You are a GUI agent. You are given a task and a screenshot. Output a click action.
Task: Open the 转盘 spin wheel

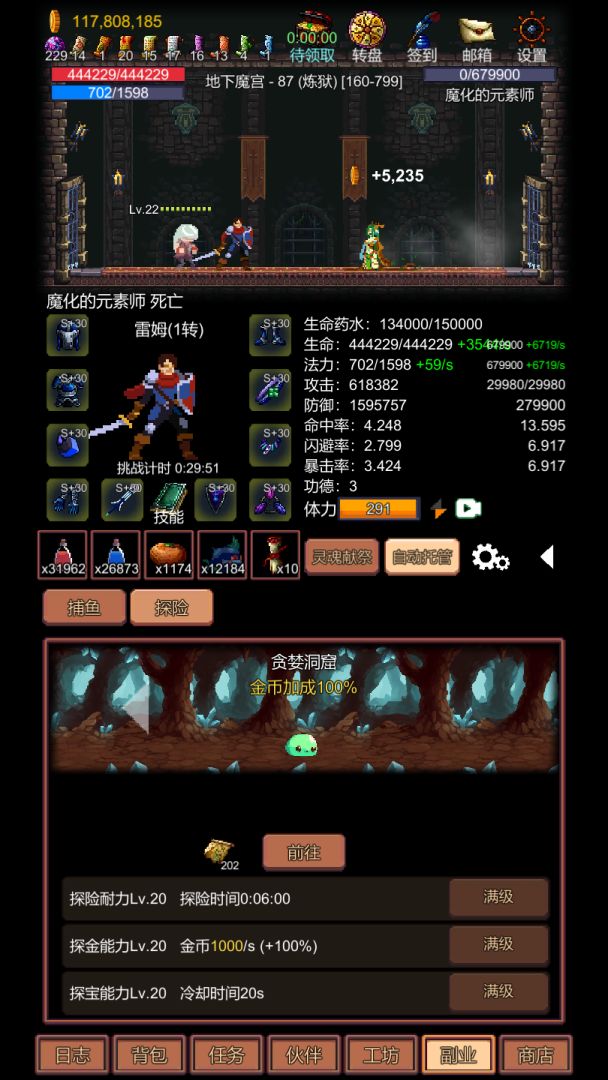[367, 36]
